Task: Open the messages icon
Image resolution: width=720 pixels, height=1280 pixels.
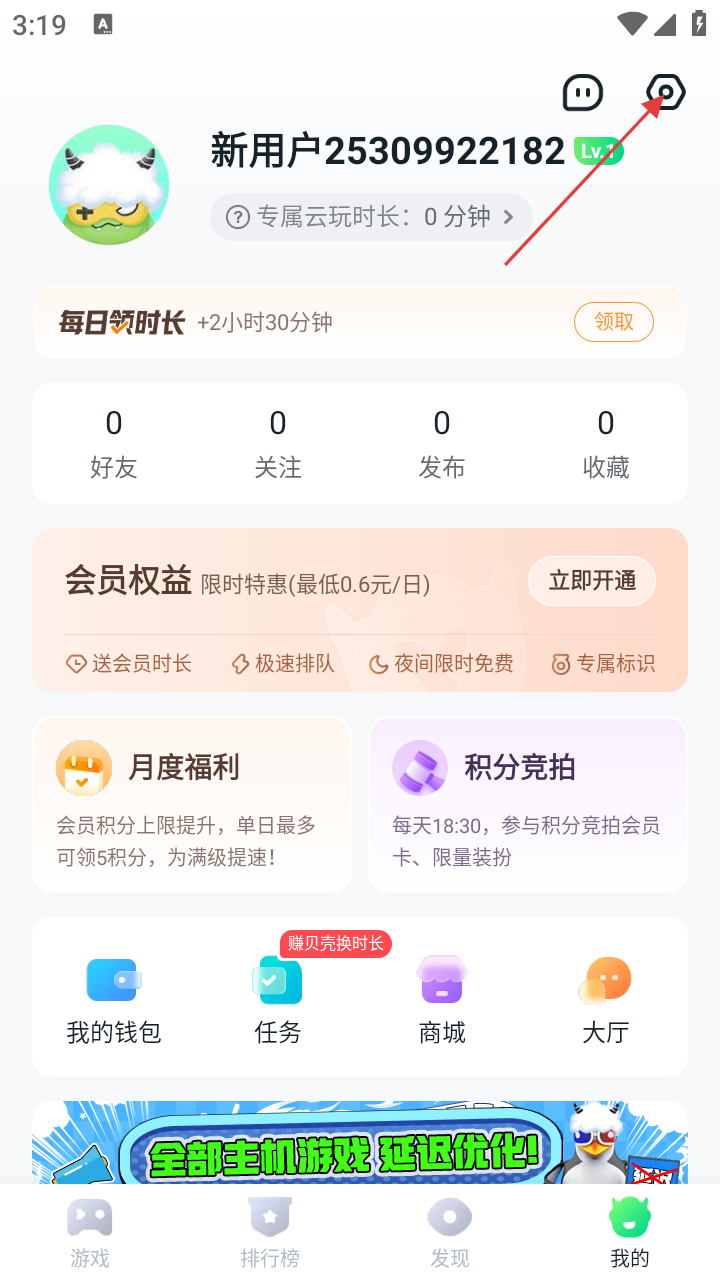Action: pos(583,93)
